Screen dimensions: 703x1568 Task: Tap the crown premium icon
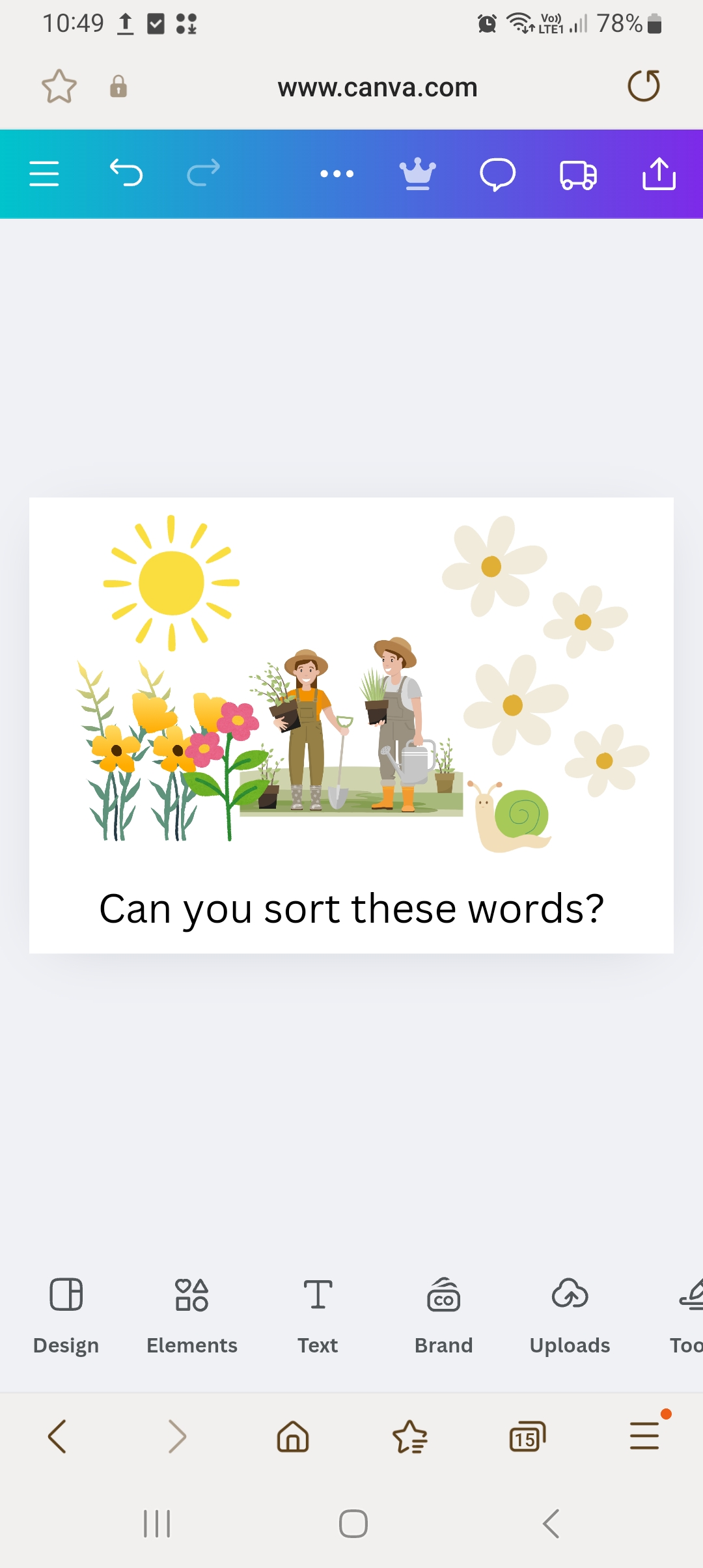click(x=417, y=174)
